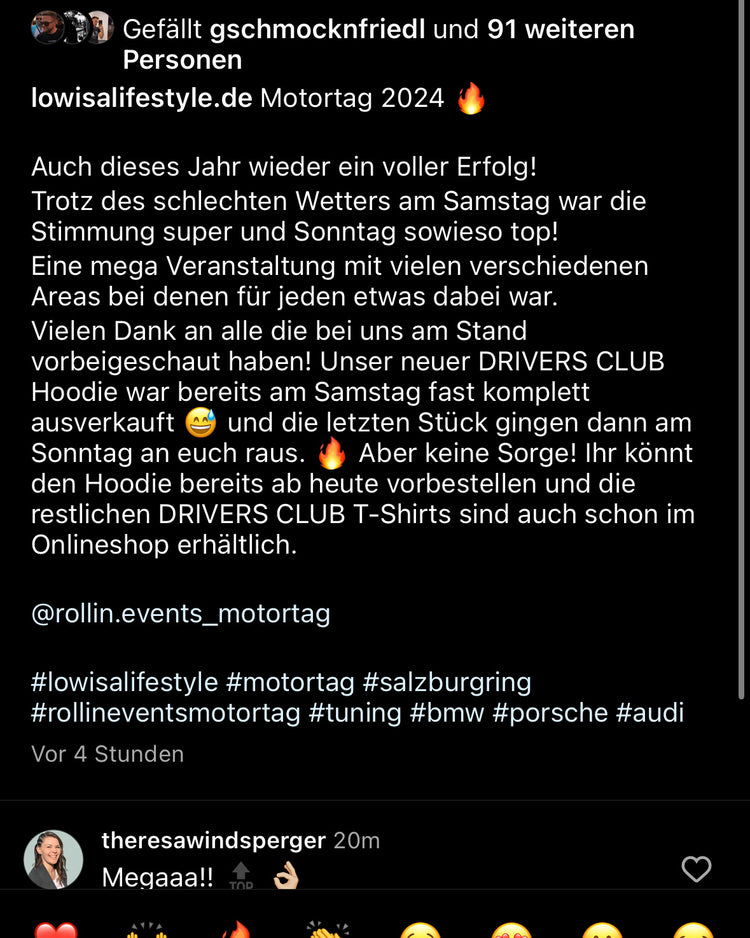Open the theresawindsperger username link

[x=213, y=840]
